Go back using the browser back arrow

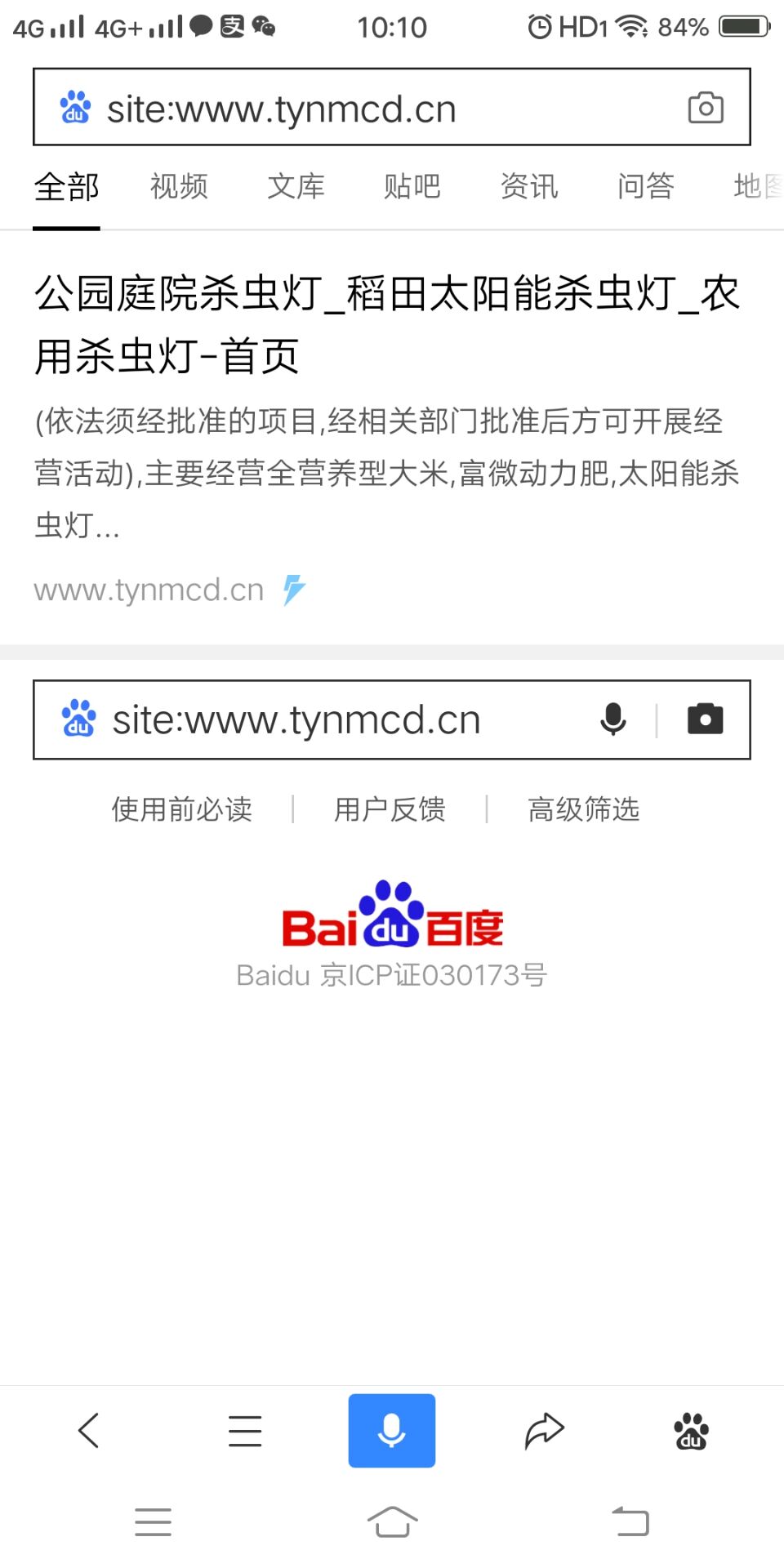[x=89, y=1431]
